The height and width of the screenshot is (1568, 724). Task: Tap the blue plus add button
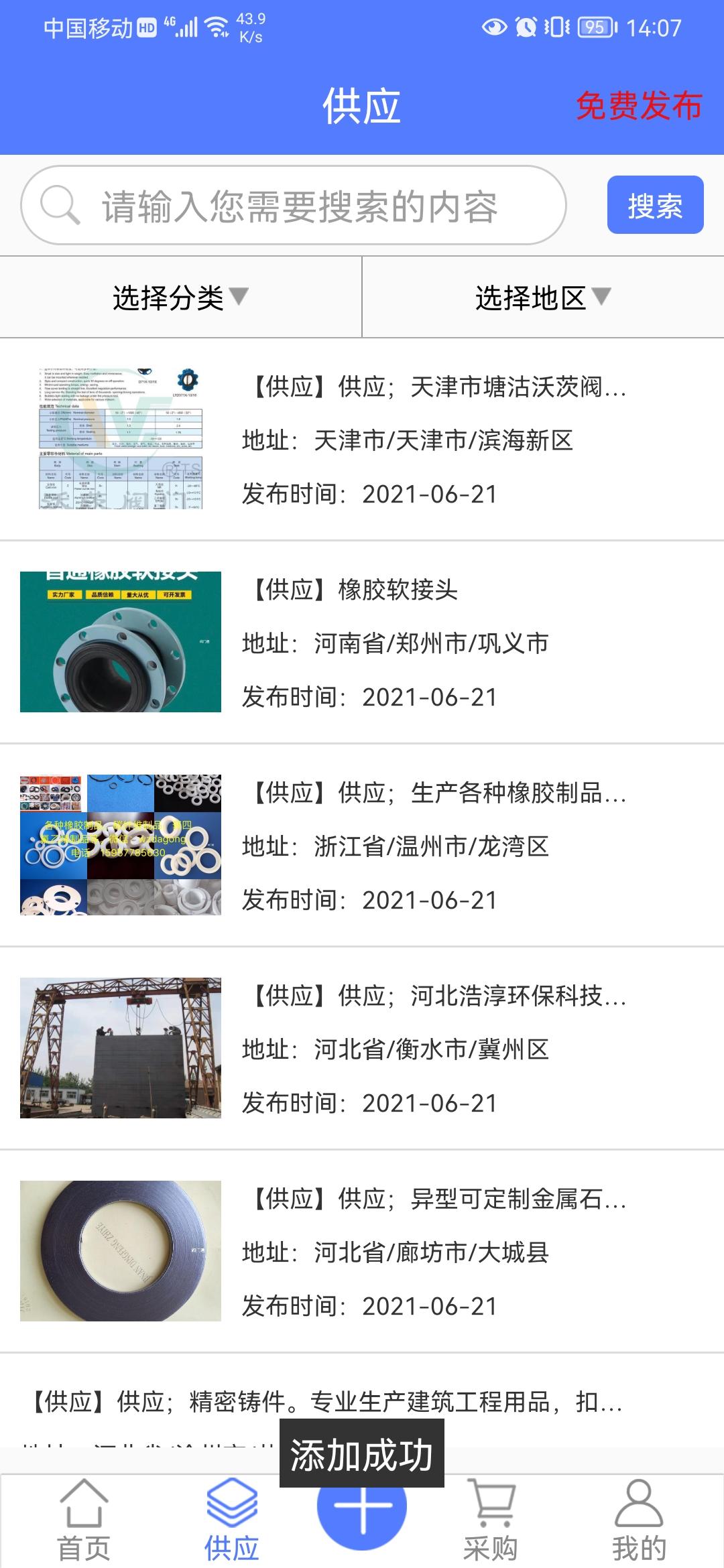pos(362,1520)
